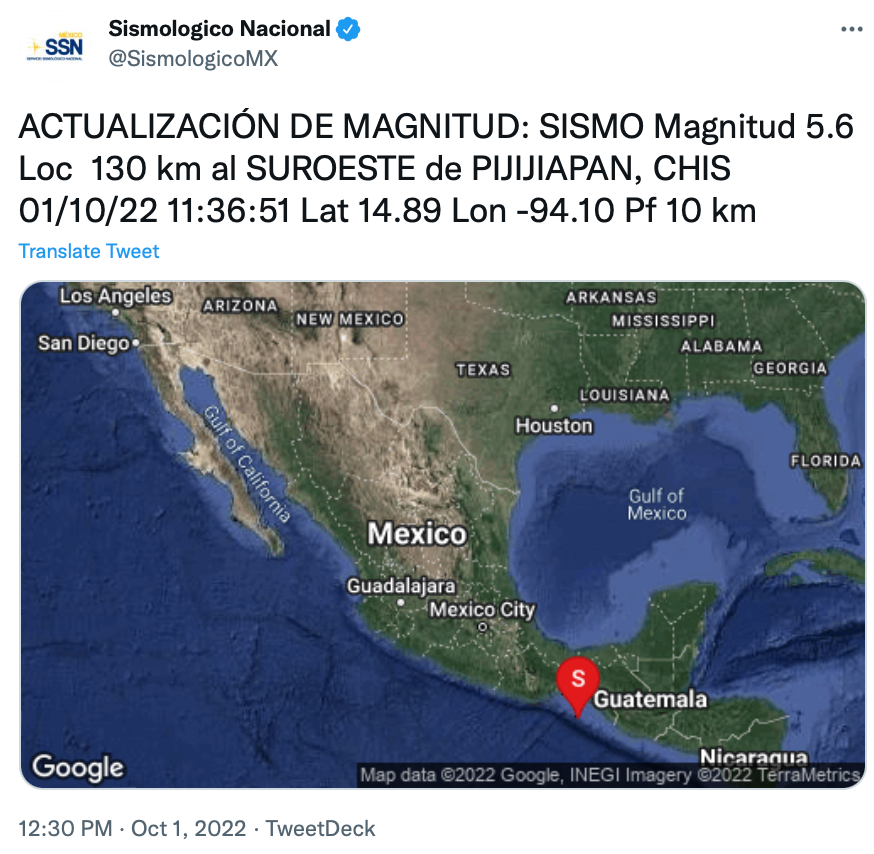Tap the TweetDeck source label
This screenshot has width=874, height=854.
tap(323, 828)
